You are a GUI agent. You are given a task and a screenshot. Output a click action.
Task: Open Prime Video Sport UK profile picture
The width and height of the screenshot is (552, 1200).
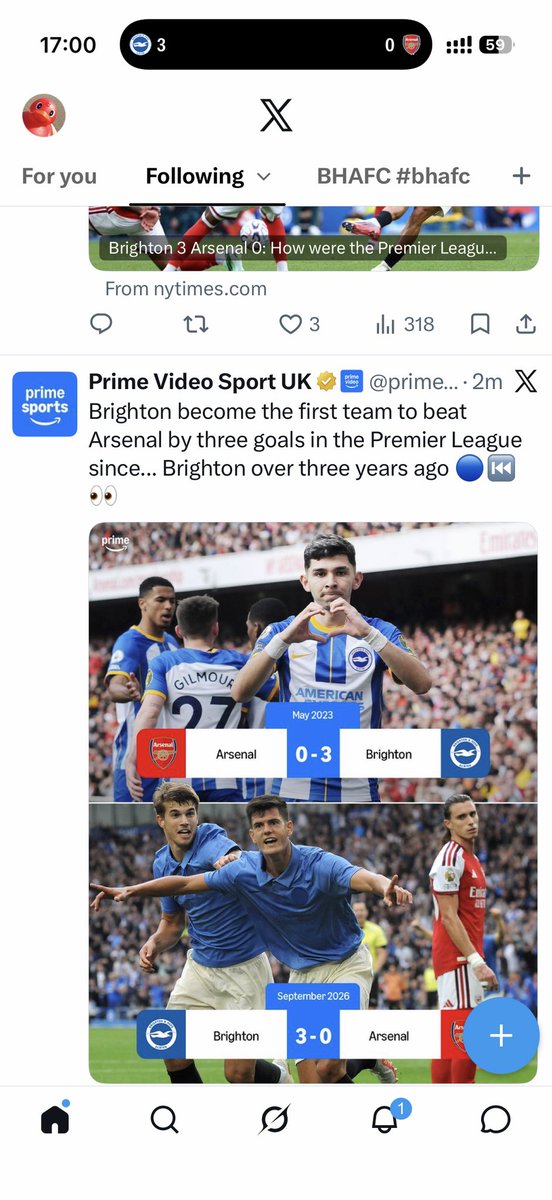45,404
